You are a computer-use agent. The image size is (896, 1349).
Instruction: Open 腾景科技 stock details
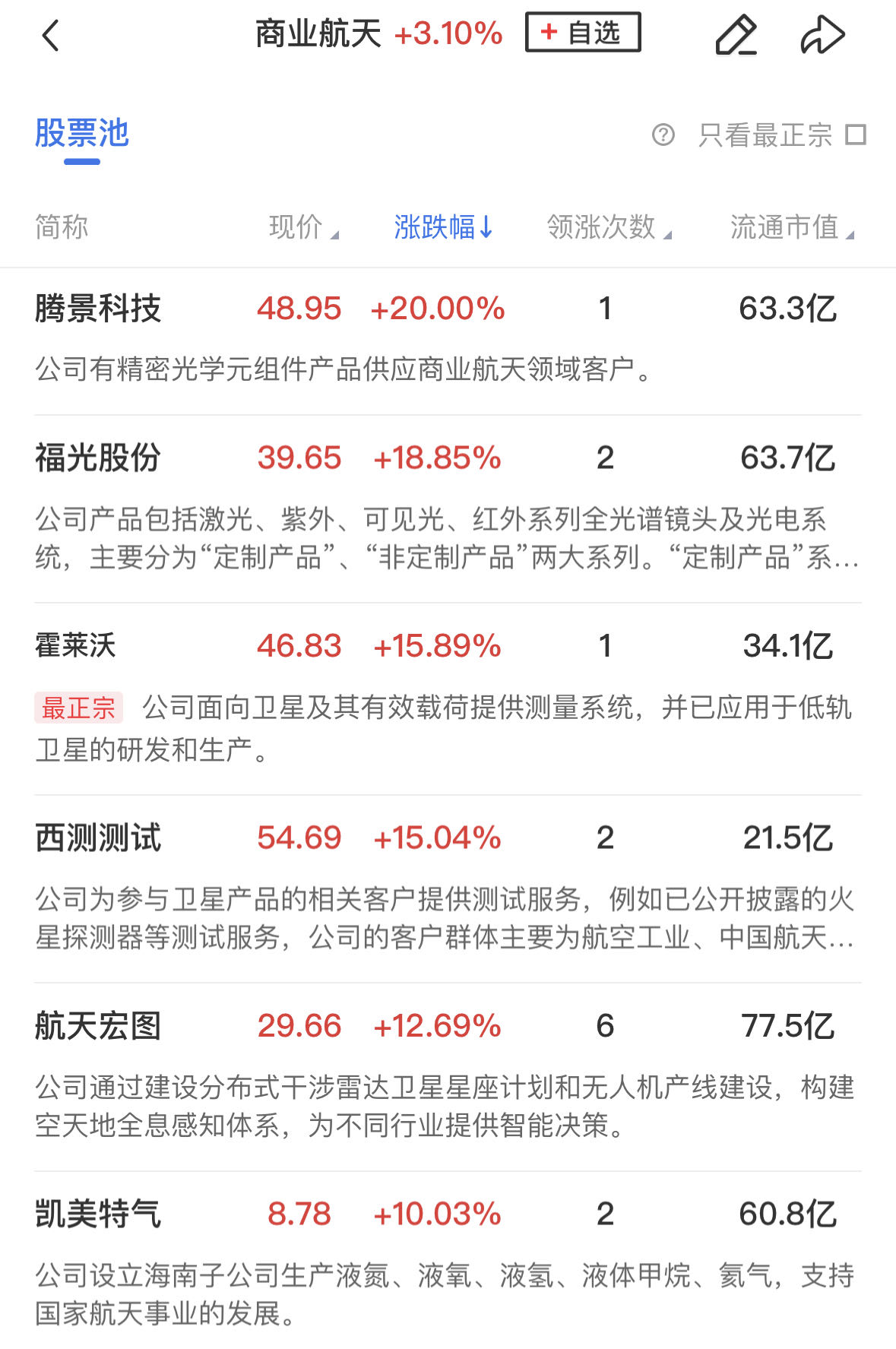click(x=98, y=309)
